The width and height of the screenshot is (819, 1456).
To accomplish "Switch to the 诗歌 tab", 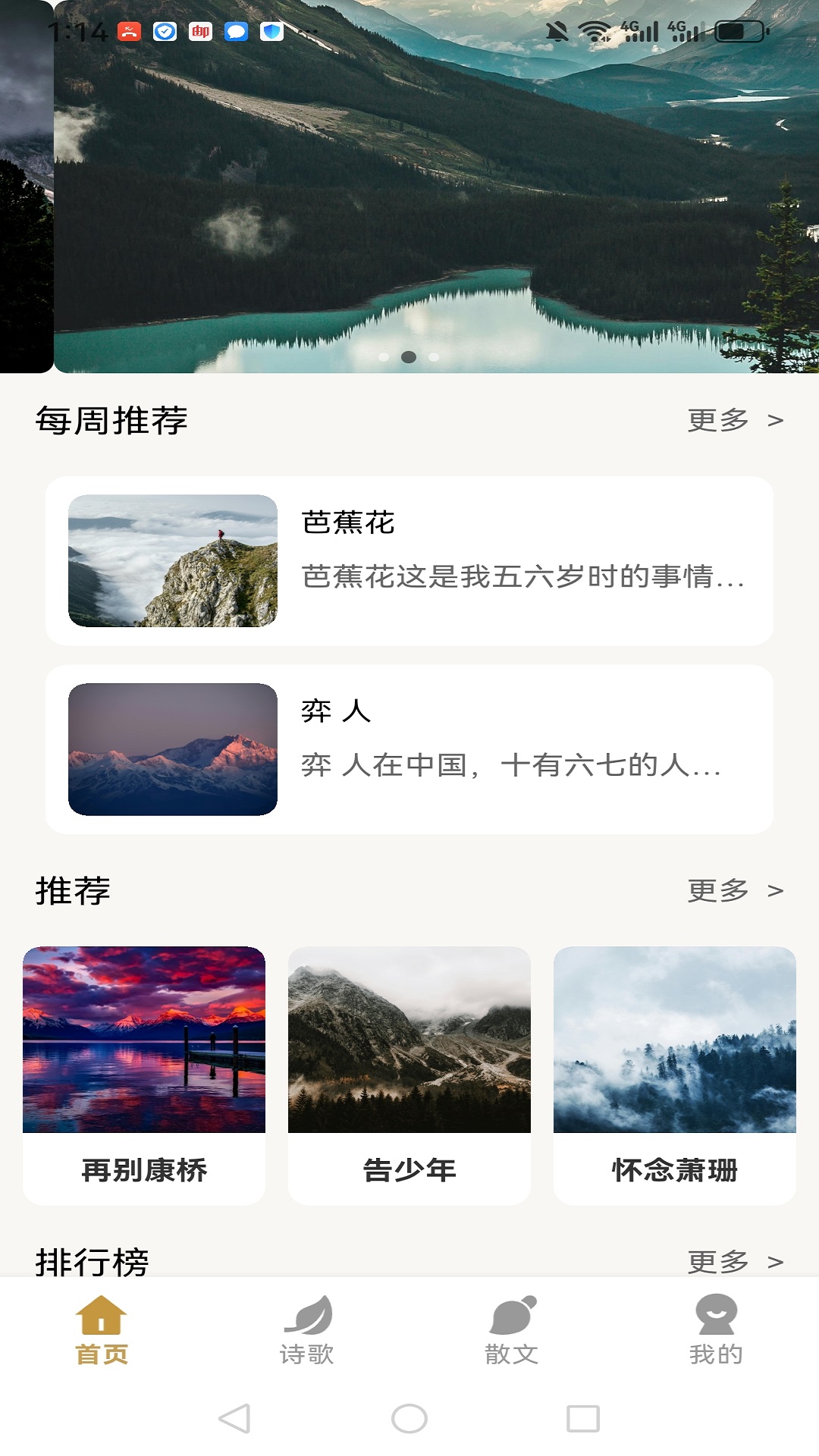I will click(307, 1329).
